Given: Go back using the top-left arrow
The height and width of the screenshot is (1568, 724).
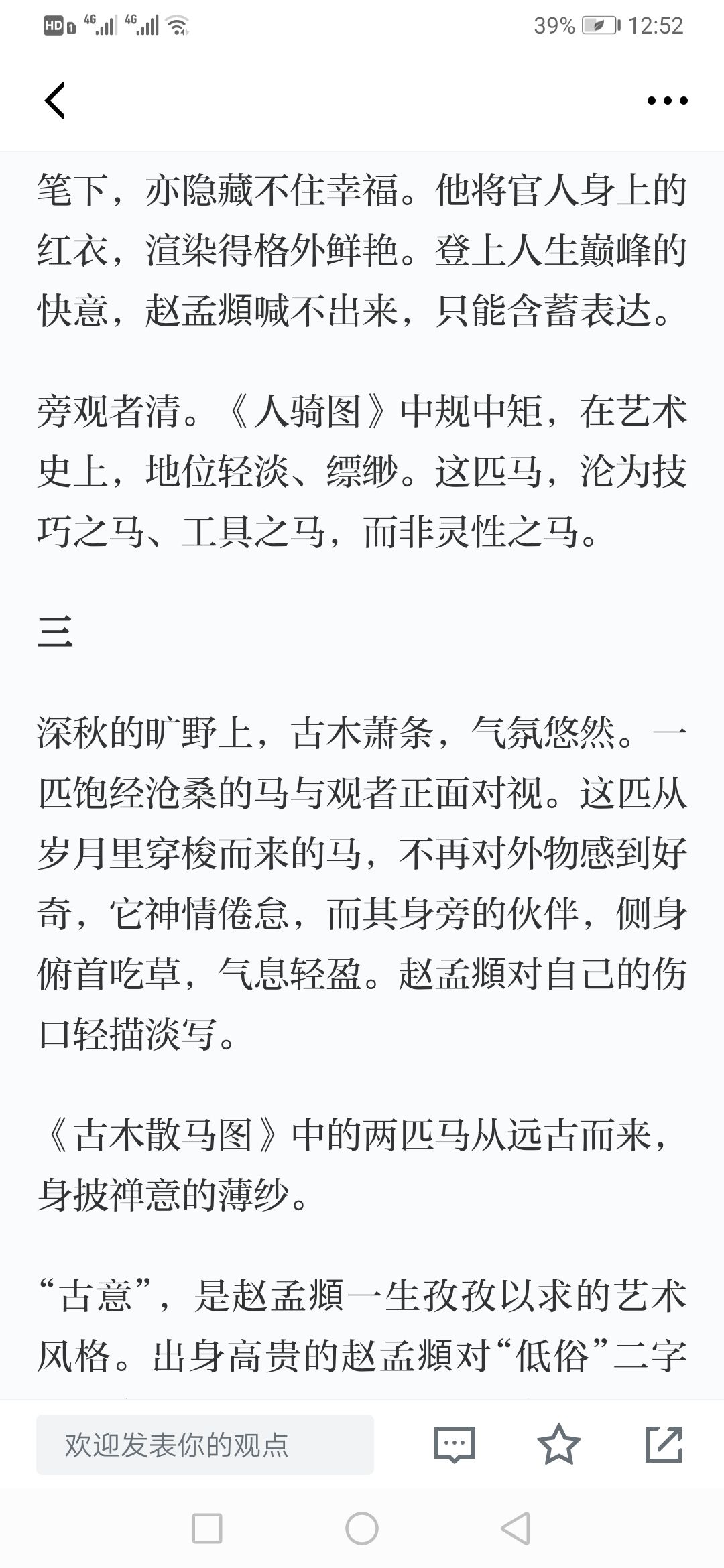Looking at the screenshot, I should (x=55, y=101).
